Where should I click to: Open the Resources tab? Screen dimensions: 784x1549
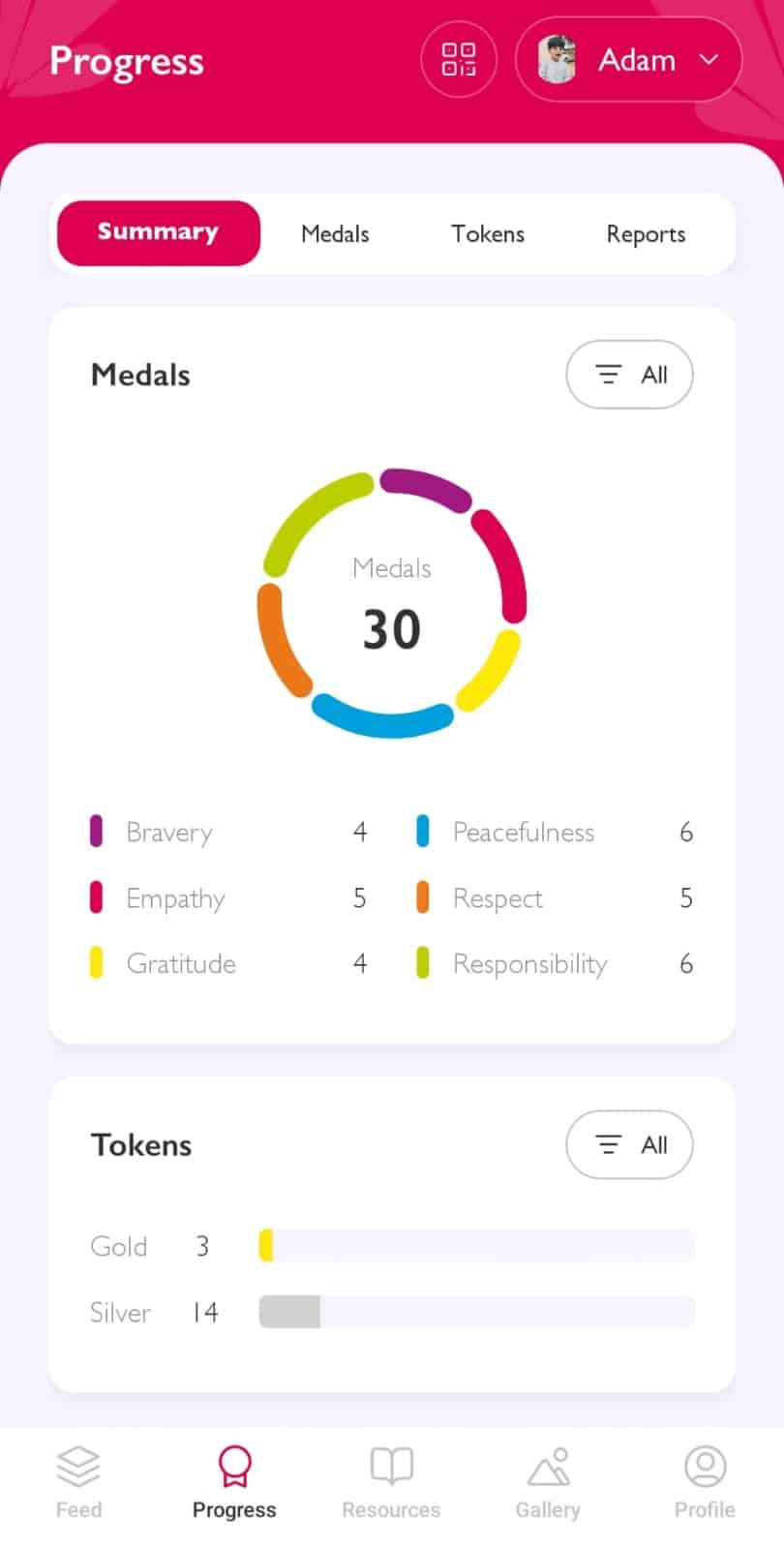(391, 1481)
